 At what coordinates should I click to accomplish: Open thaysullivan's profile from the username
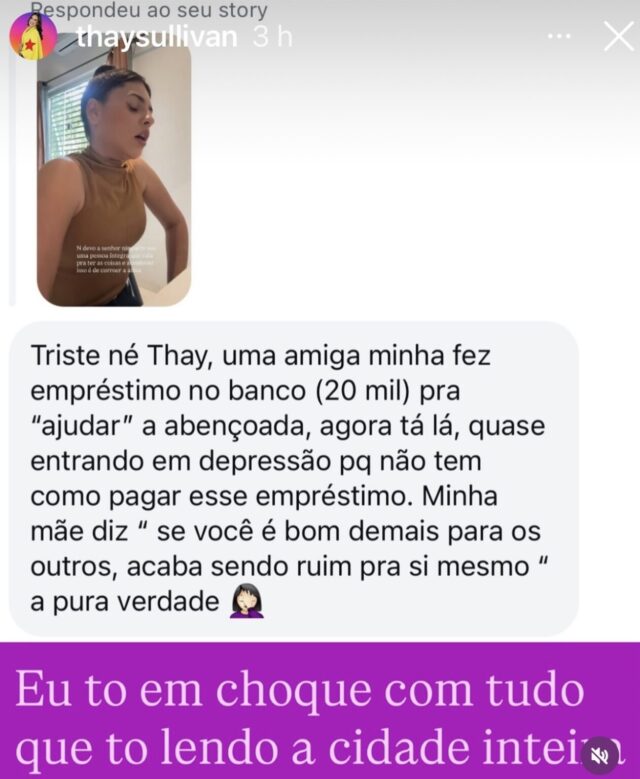point(158,38)
